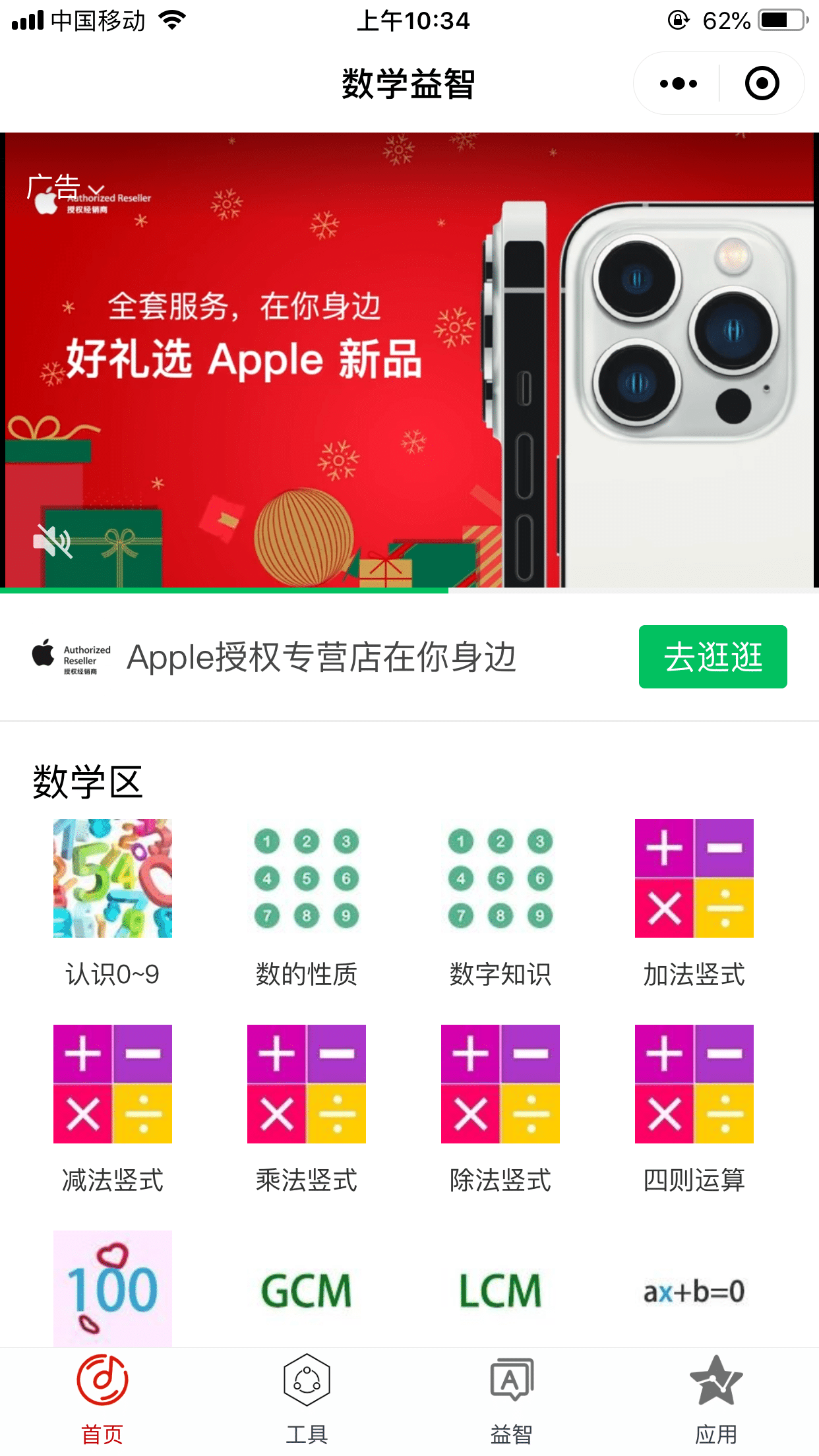The image size is (819, 1456).
Task: Open the LCM tool
Action: [501, 1290]
